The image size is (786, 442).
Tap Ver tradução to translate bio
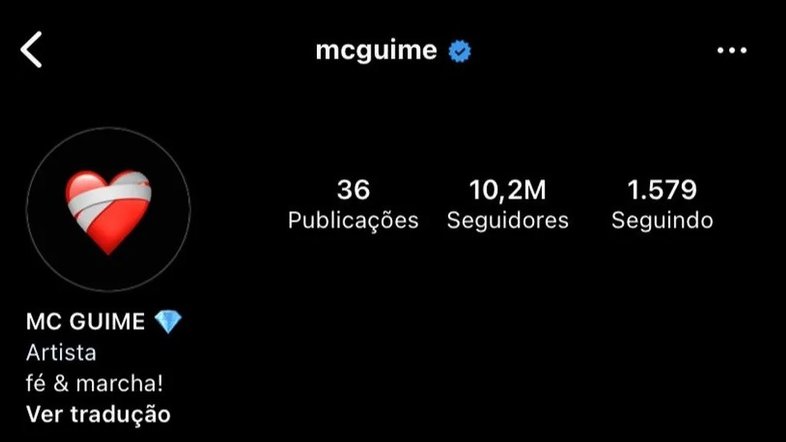click(x=98, y=414)
